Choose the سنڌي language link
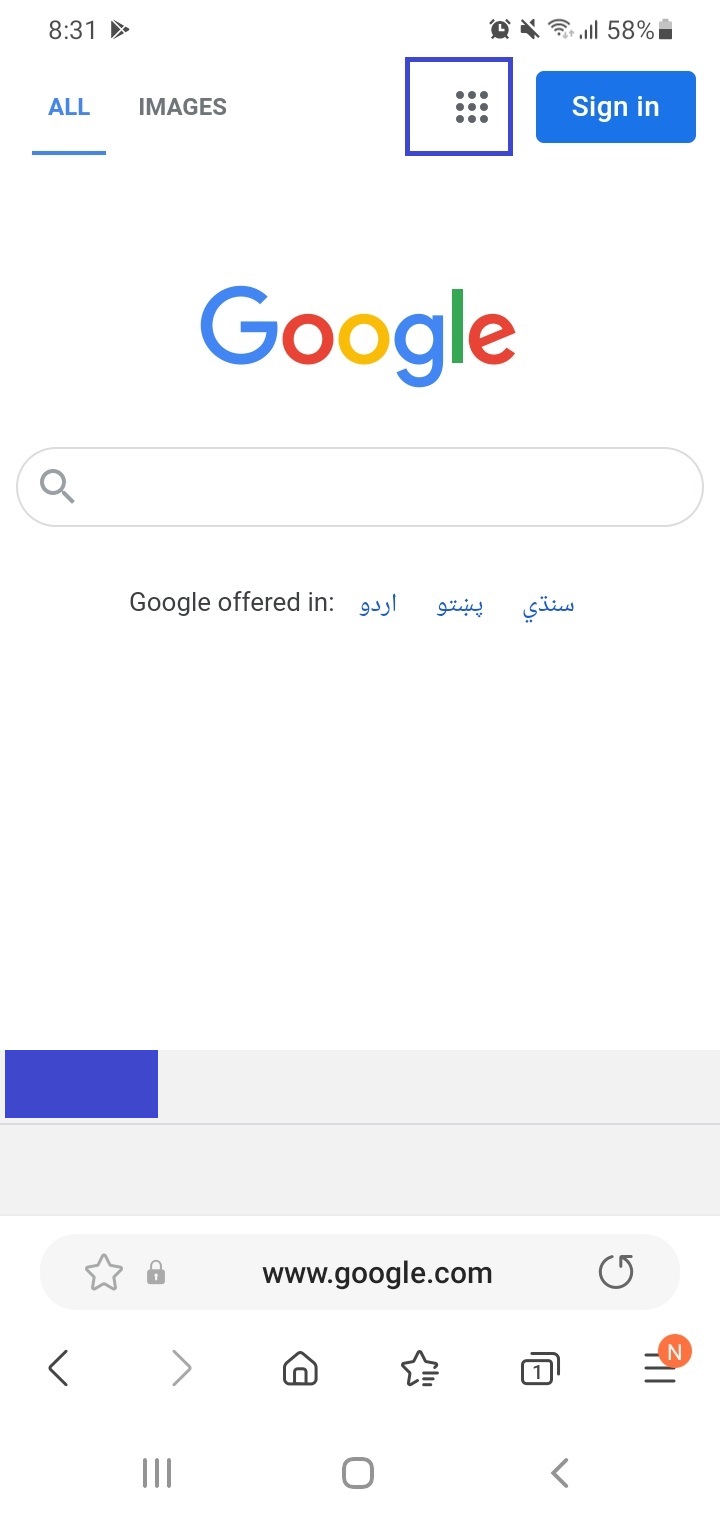 (548, 605)
